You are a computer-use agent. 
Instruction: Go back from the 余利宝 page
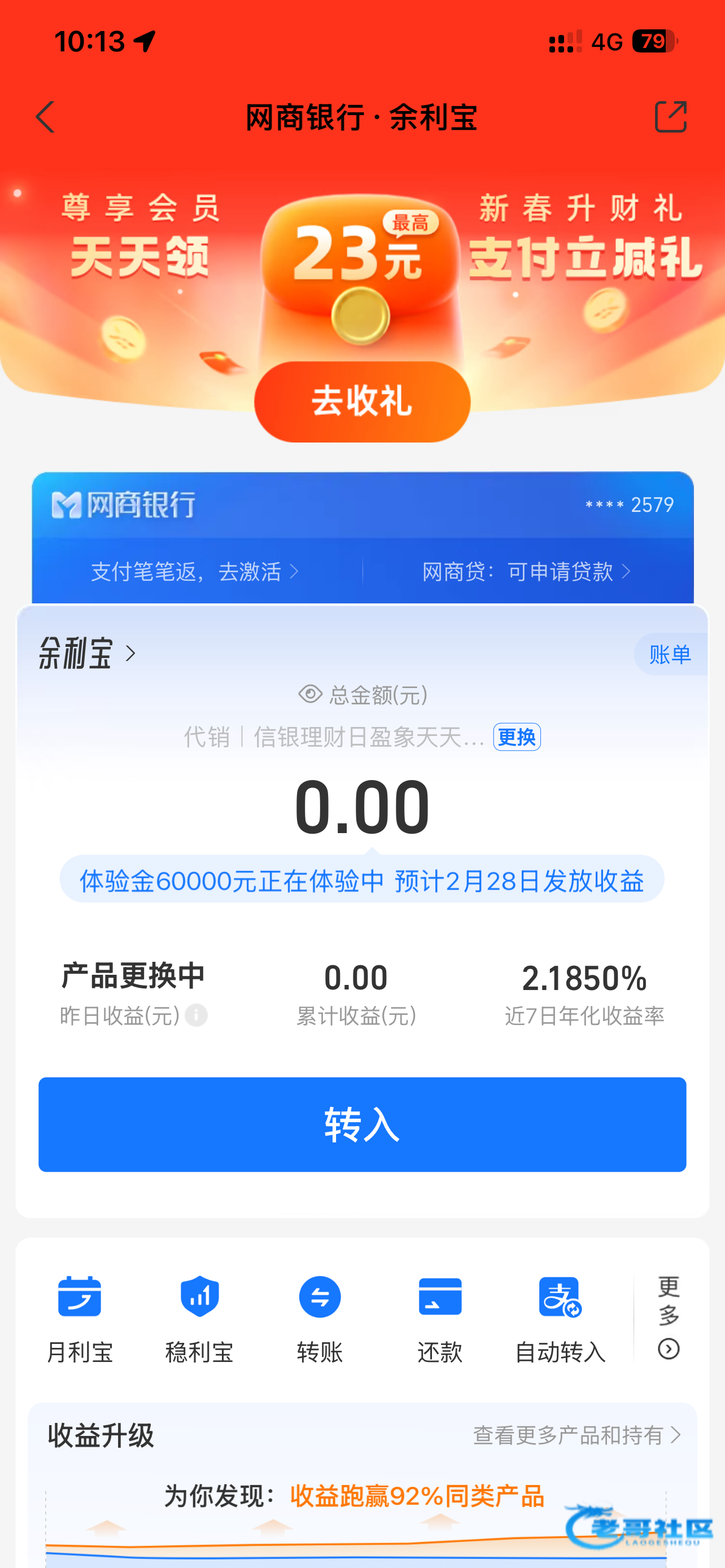tap(45, 117)
